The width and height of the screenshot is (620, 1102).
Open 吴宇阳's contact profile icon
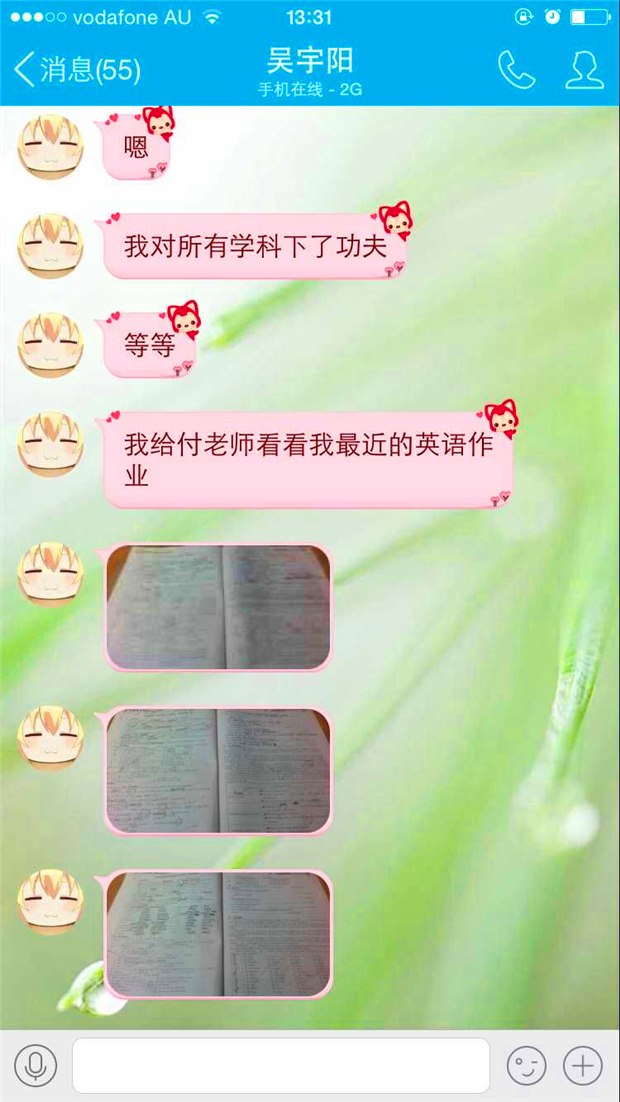tap(584, 70)
